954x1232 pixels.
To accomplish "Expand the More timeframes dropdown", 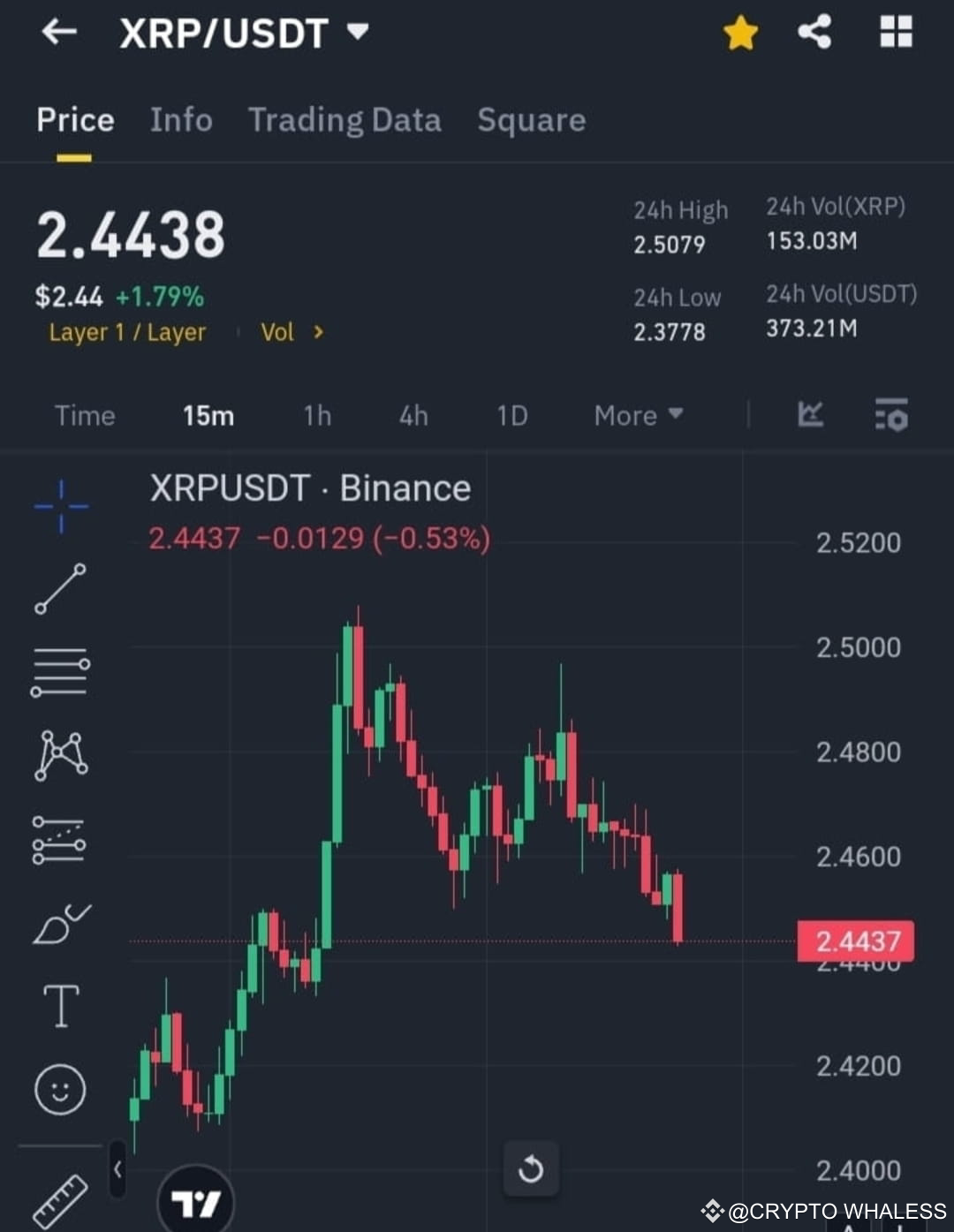I will pos(637,416).
